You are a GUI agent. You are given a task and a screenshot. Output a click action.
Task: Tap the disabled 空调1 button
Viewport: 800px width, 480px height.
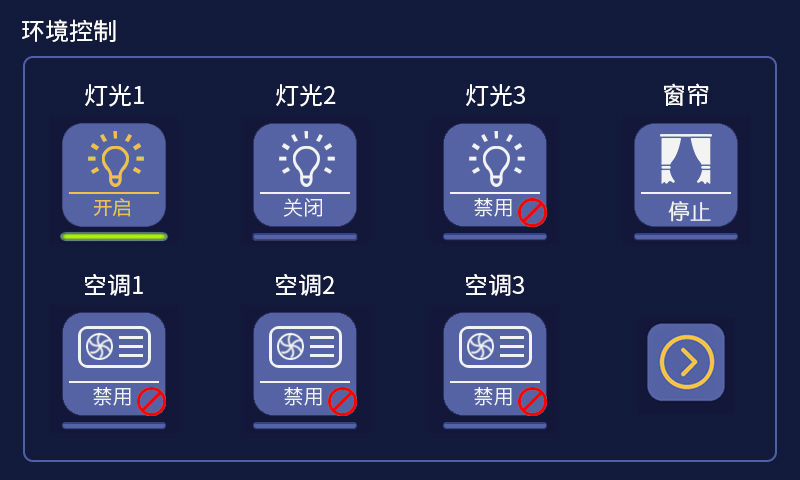coord(114,364)
